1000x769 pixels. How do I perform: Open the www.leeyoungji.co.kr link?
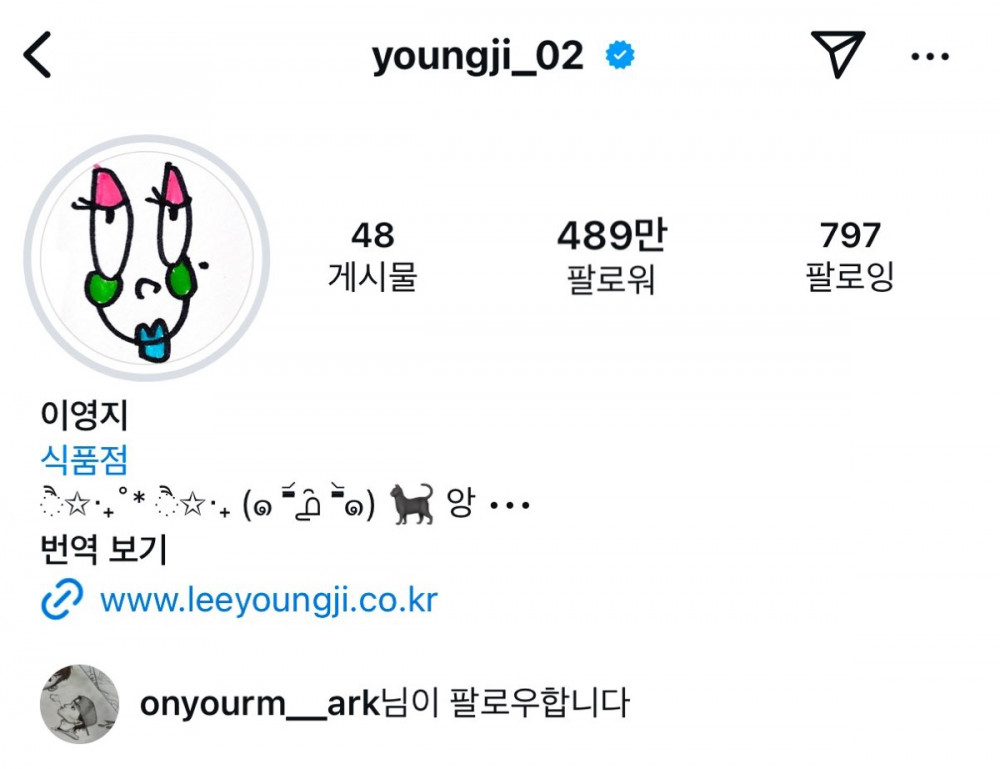(268, 600)
